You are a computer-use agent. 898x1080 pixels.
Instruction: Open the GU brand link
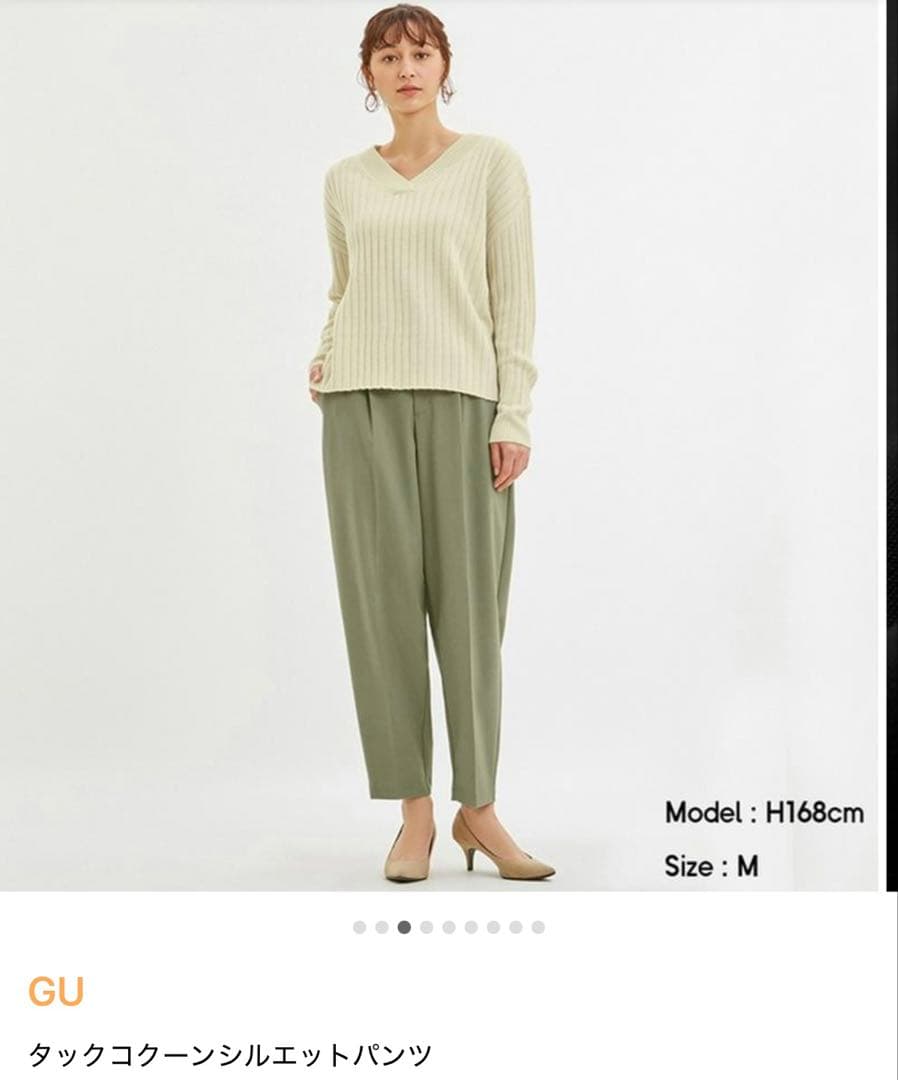56,992
